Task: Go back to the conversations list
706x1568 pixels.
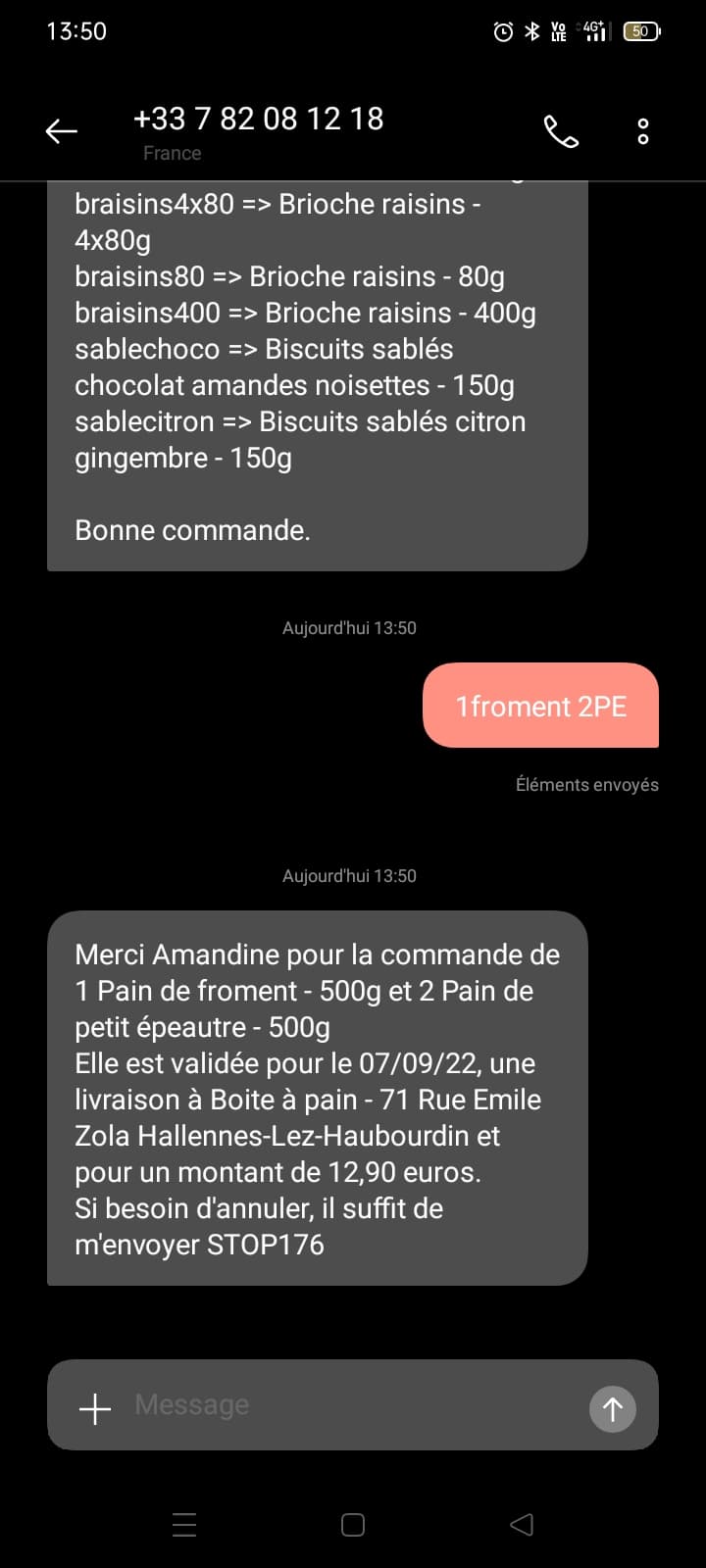Action: click(x=61, y=130)
